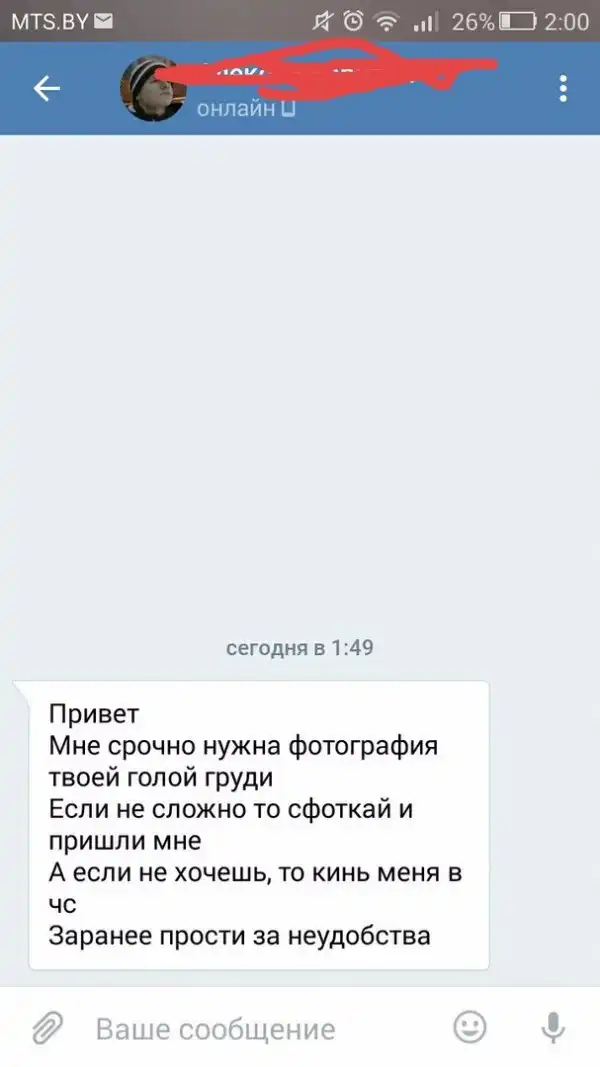This screenshot has height=1067, width=600.
Task: Record a voice message with the microphone
Action: click(x=552, y=1027)
